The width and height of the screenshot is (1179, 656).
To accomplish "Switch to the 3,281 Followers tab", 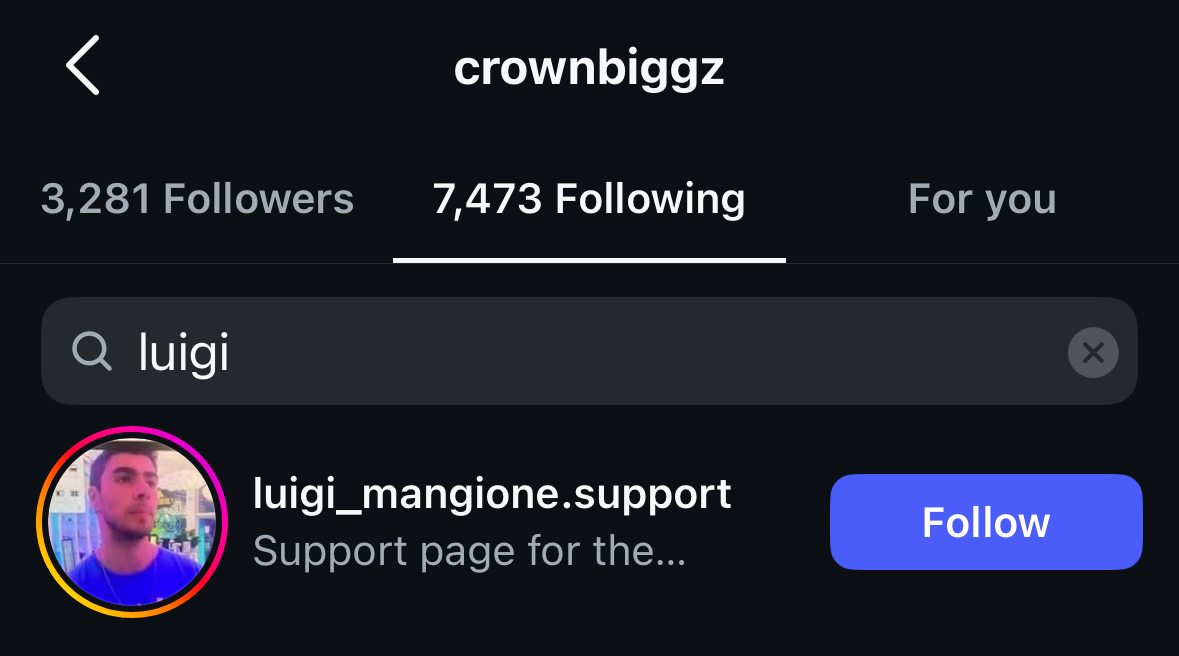I will tap(197, 199).
